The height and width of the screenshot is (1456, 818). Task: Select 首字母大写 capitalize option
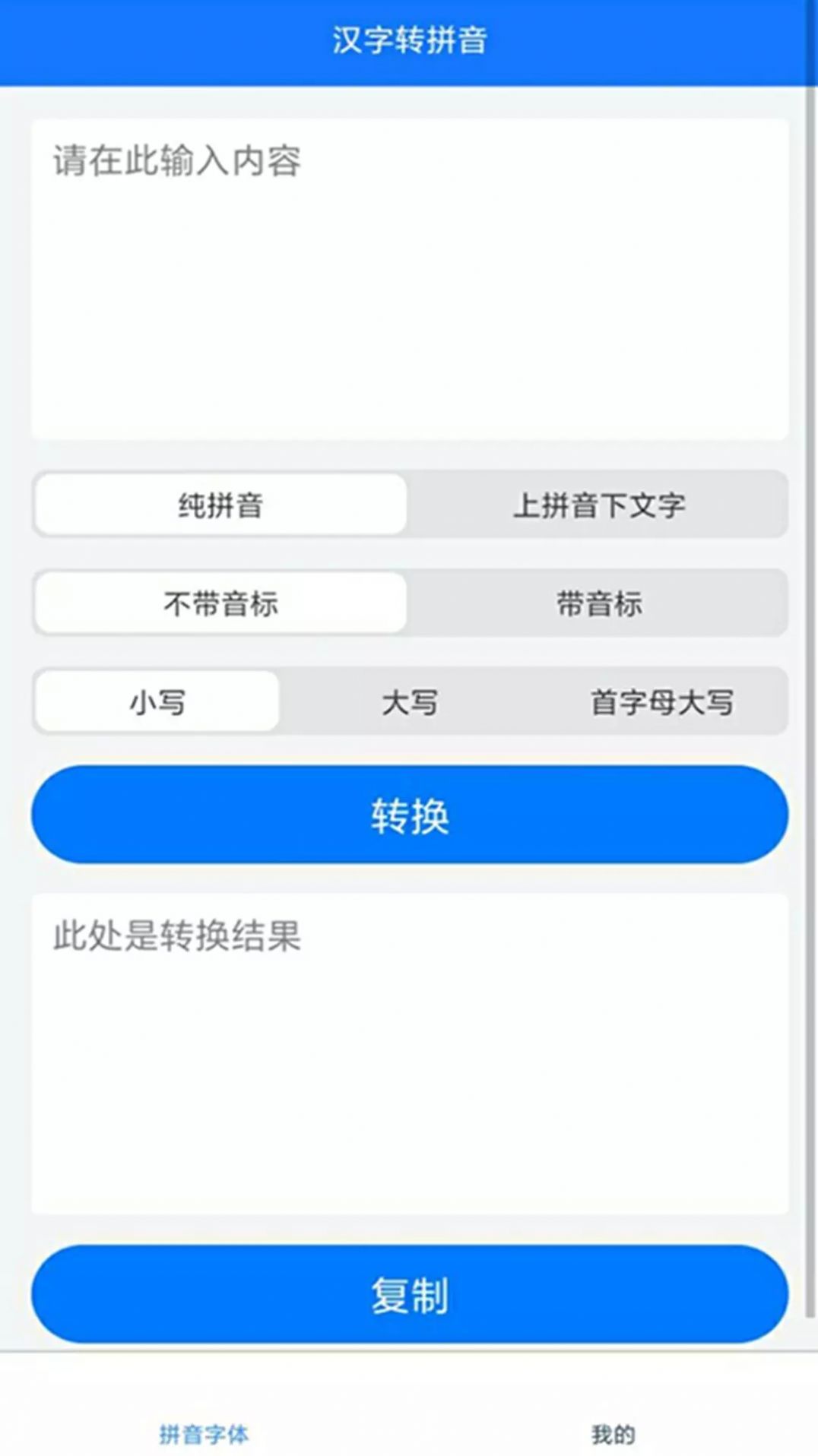point(661,703)
